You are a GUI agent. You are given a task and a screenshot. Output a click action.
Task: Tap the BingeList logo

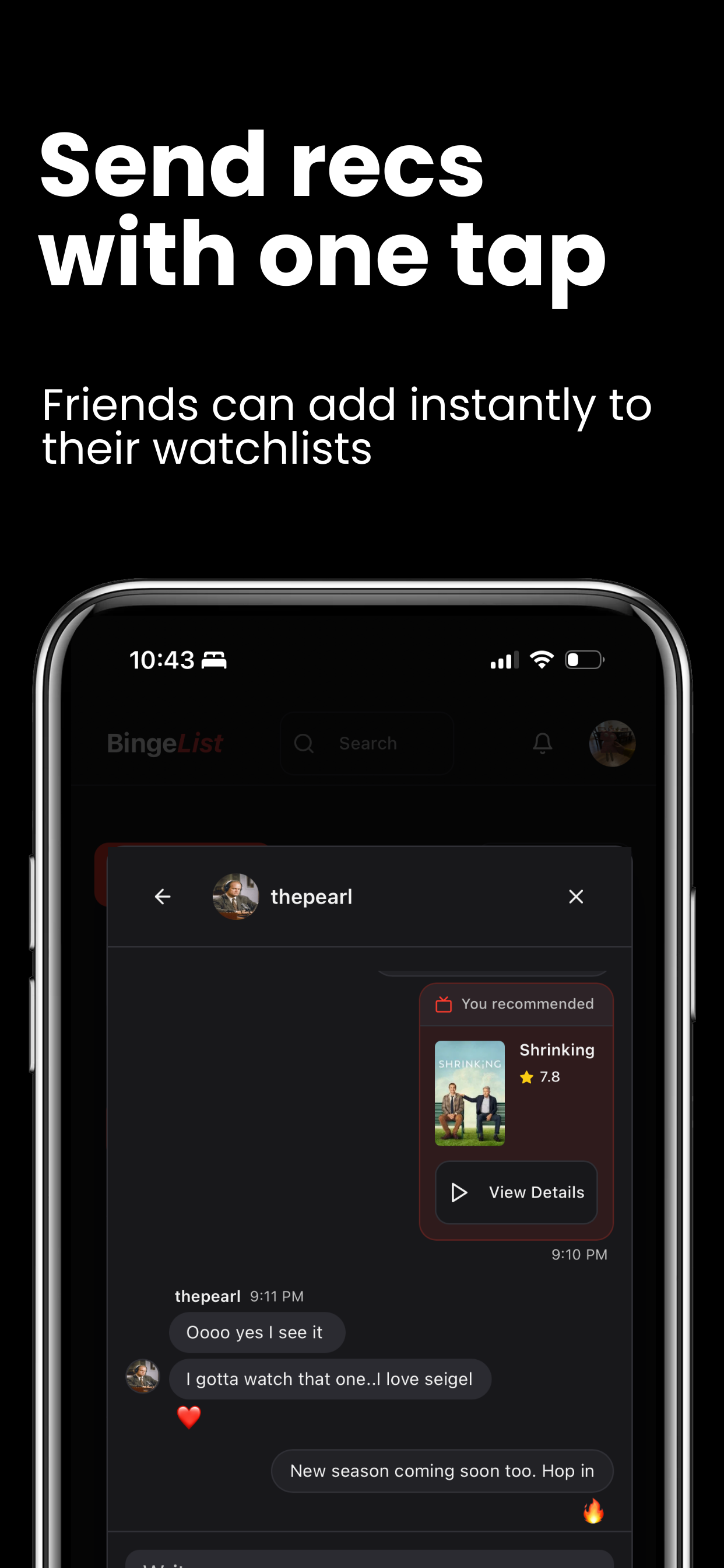tap(165, 743)
